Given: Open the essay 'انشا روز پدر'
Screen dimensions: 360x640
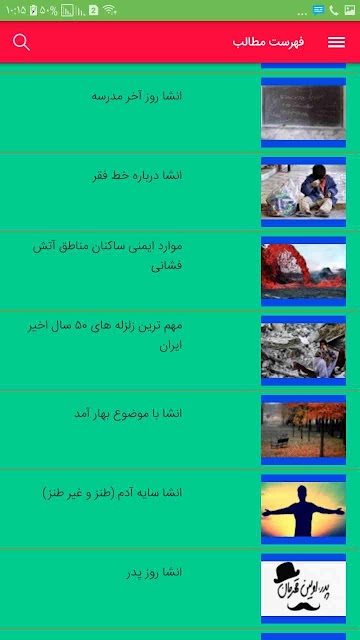Looking at the screenshot, I should pos(180,588).
